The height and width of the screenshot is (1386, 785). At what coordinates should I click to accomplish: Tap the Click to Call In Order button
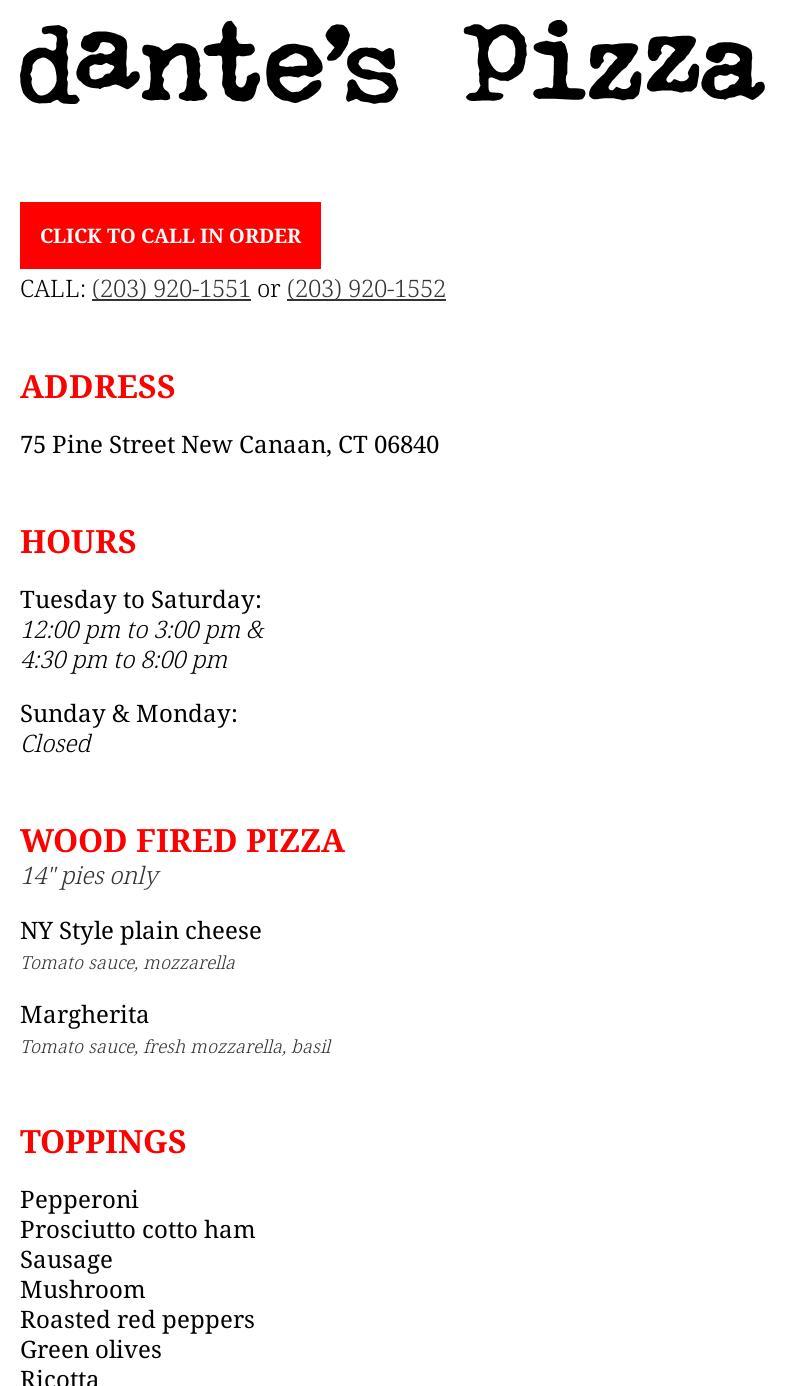[x=170, y=235]
